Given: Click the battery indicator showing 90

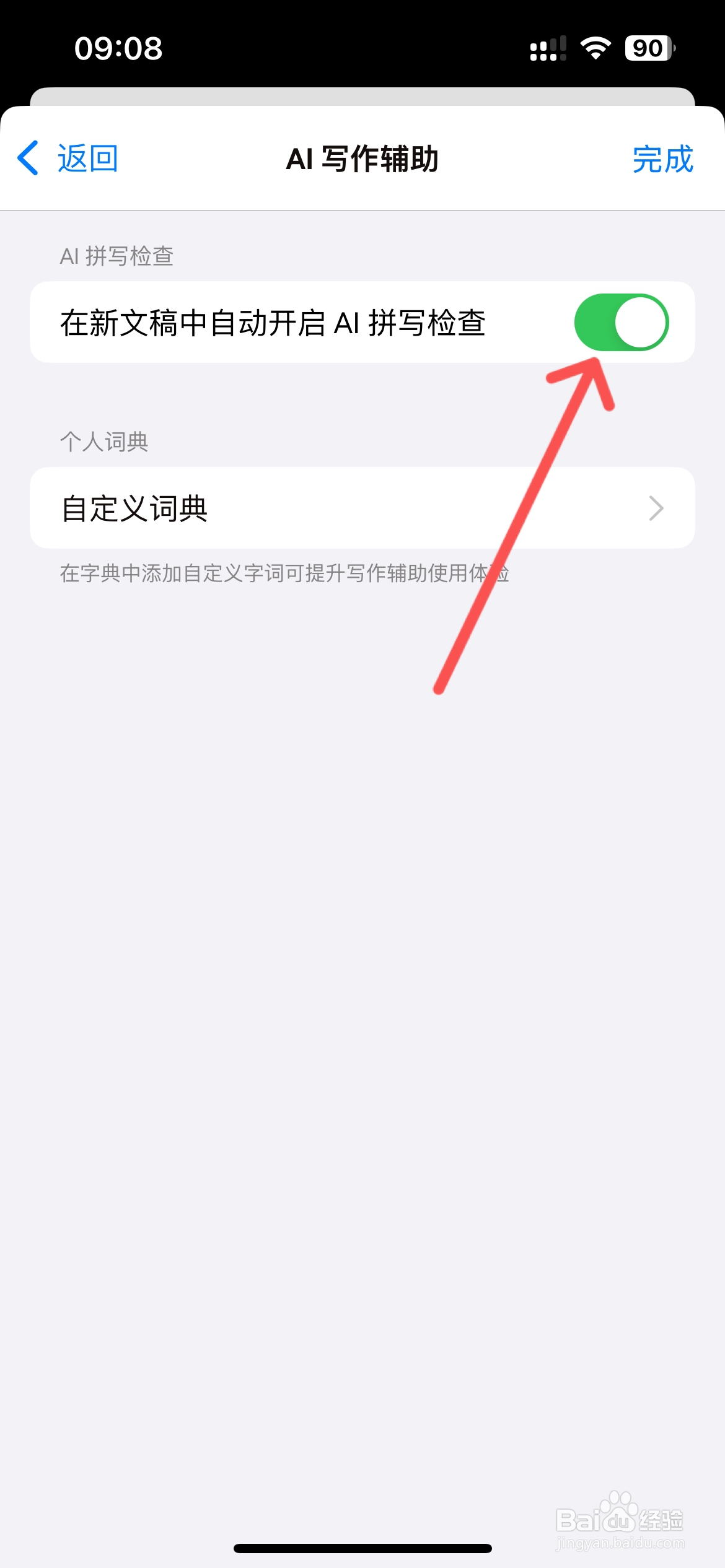Looking at the screenshot, I should [649, 48].
